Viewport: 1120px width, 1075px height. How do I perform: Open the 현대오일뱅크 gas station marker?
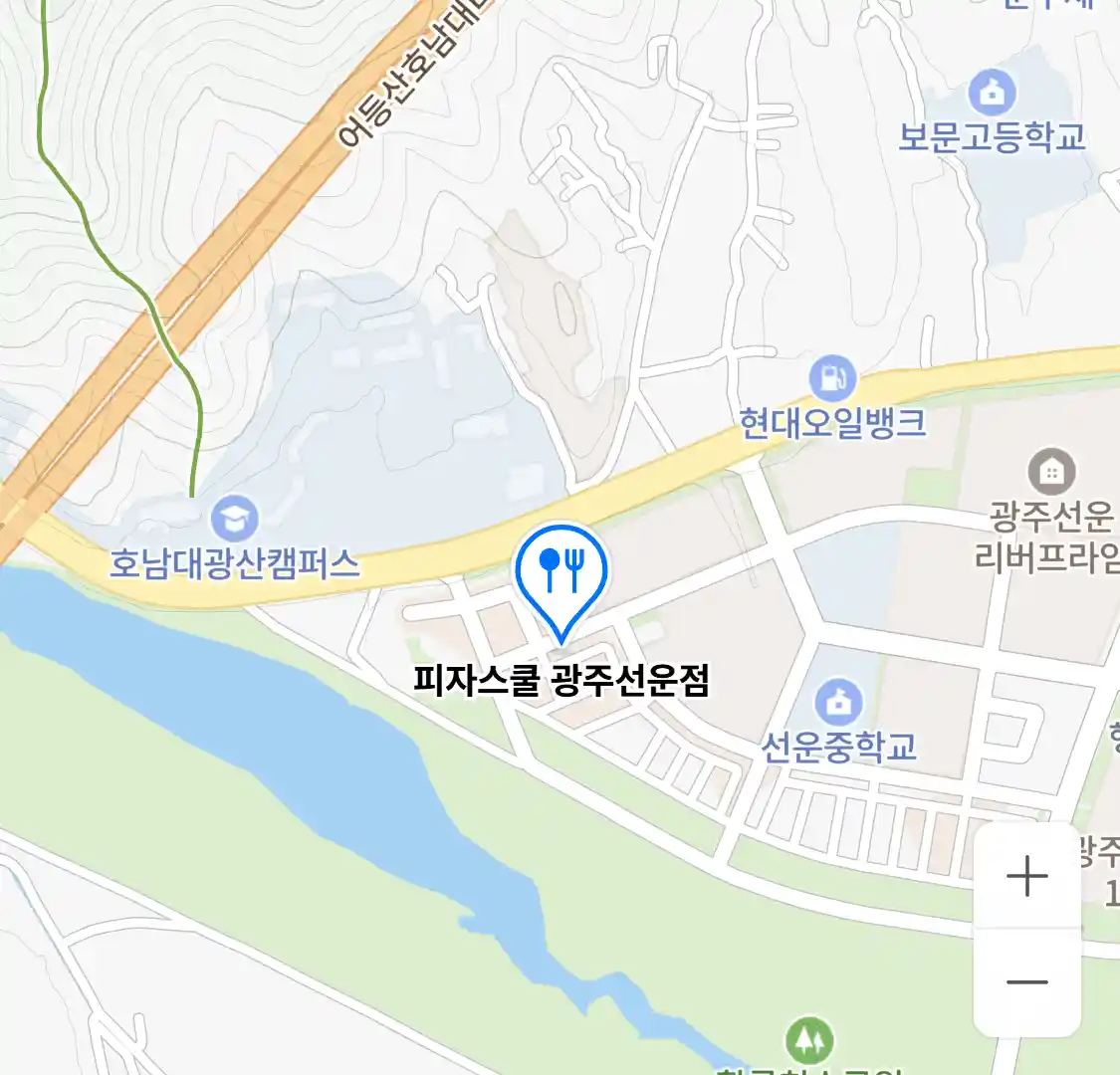pyautogui.click(x=832, y=379)
